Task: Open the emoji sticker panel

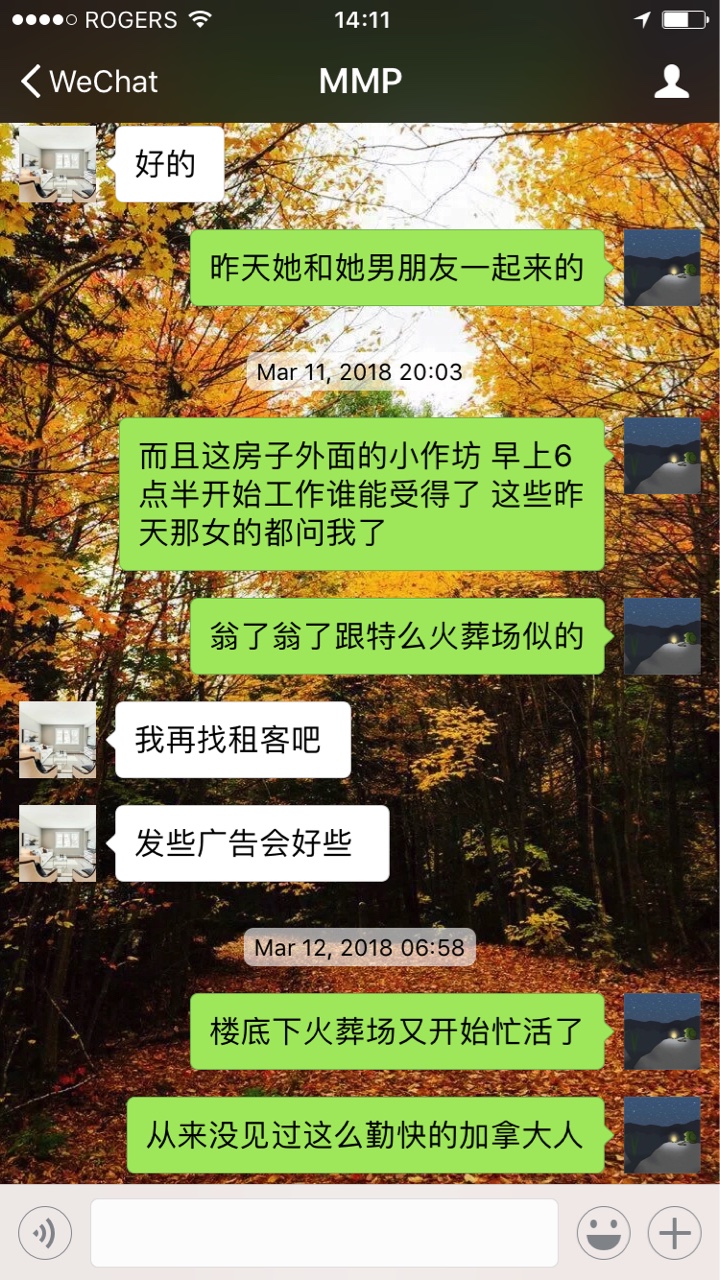Action: coord(603,1233)
